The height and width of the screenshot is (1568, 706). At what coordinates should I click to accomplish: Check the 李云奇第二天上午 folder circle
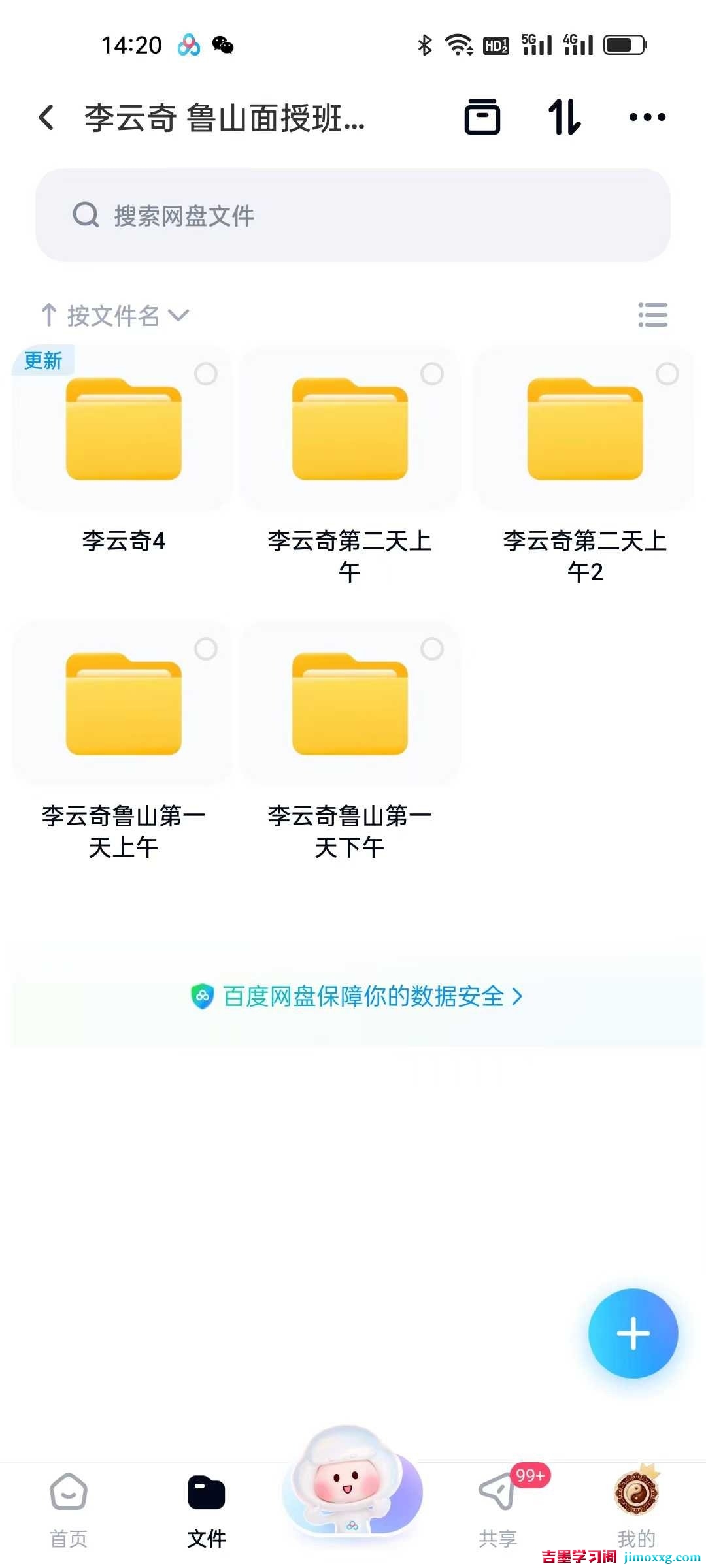[432, 373]
